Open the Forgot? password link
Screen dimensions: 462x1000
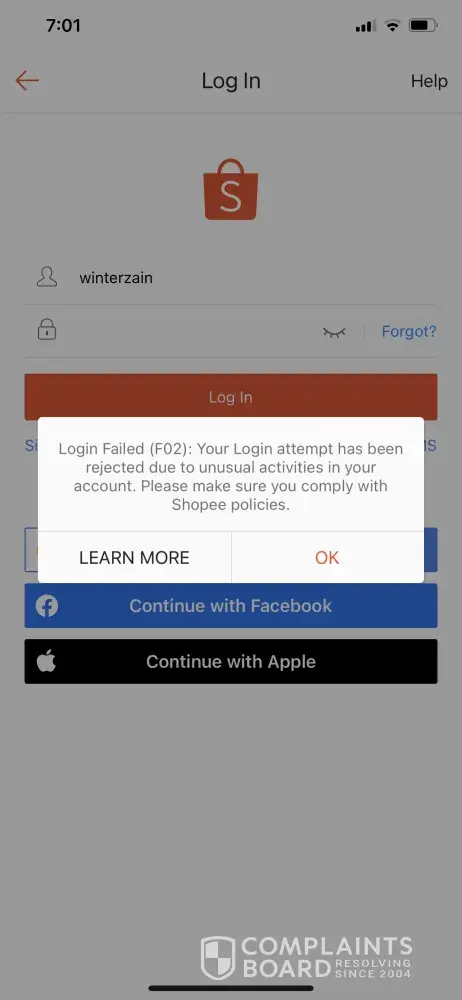(x=409, y=332)
